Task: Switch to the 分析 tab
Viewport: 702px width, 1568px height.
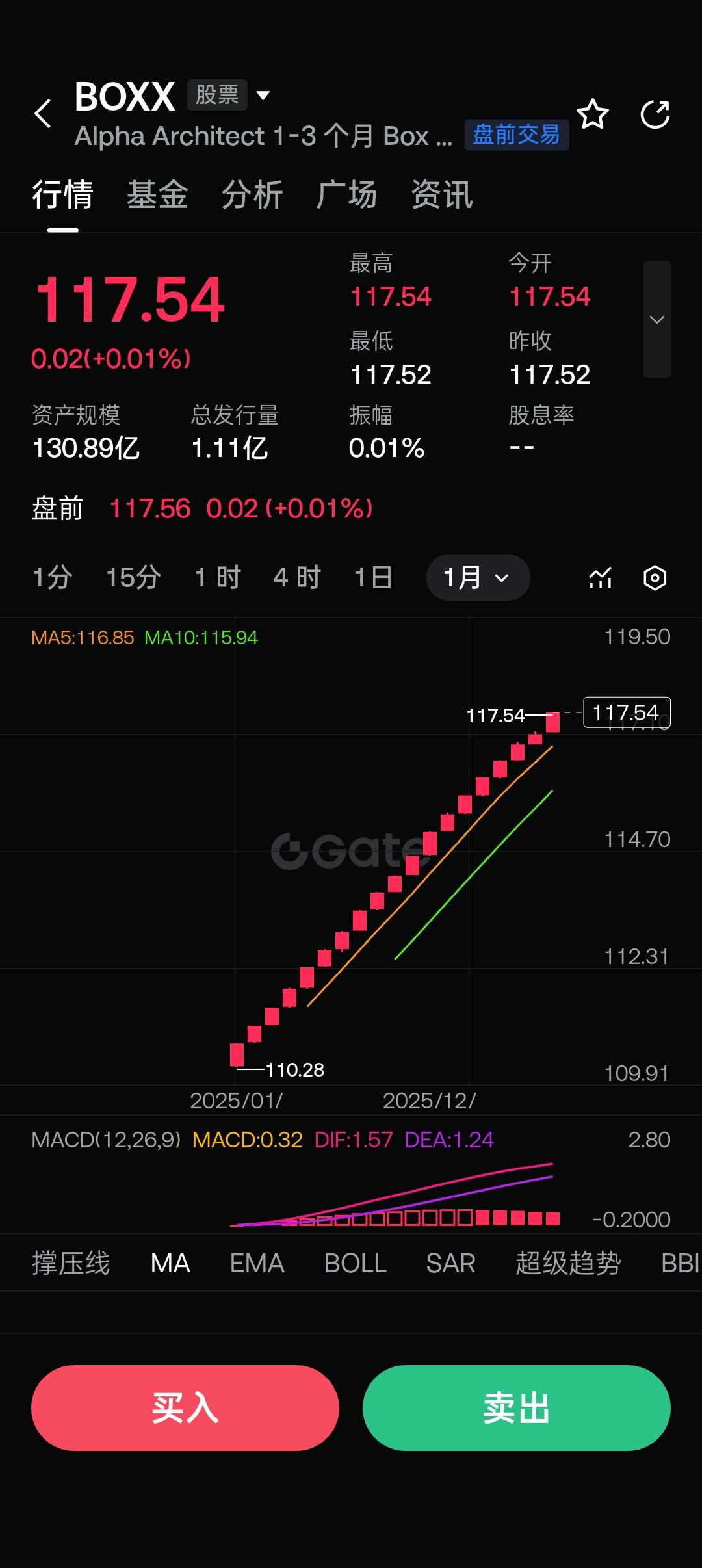Action: click(252, 195)
